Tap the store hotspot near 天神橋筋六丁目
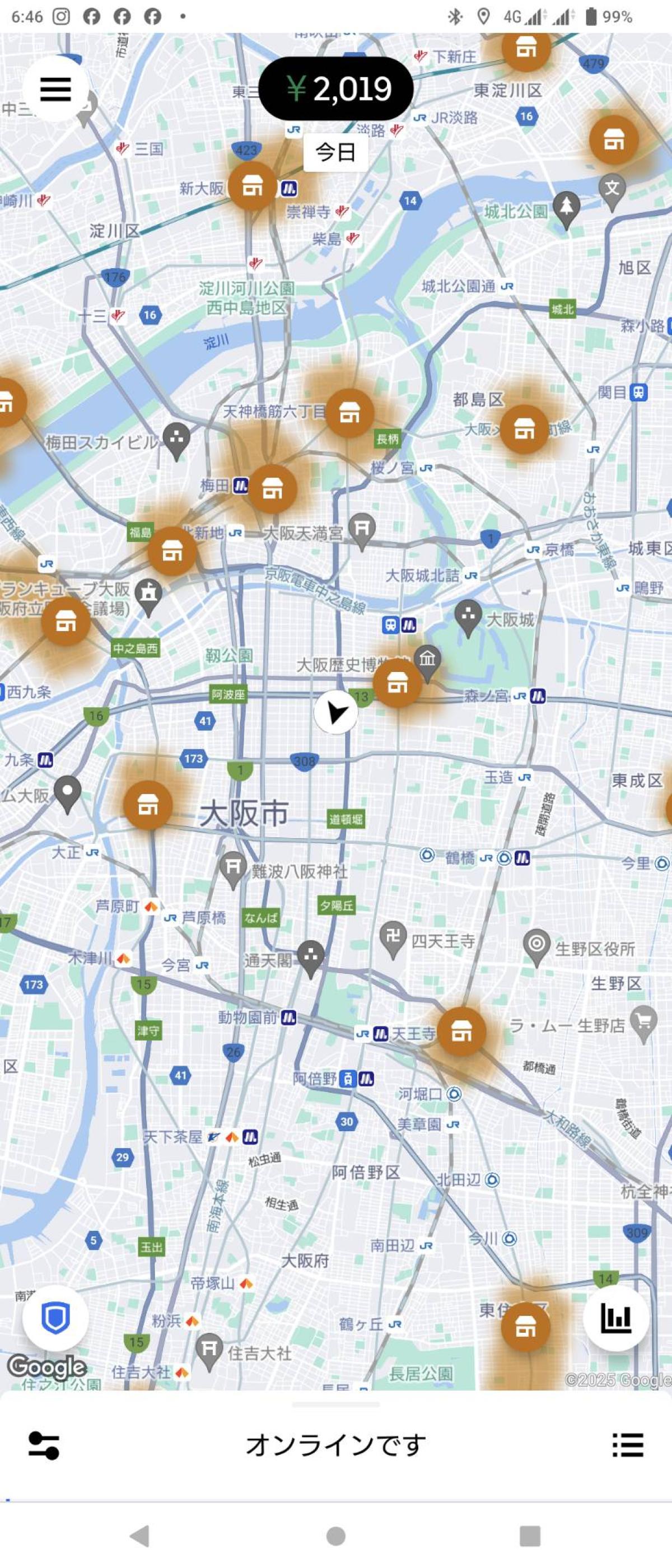 (349, 413)
